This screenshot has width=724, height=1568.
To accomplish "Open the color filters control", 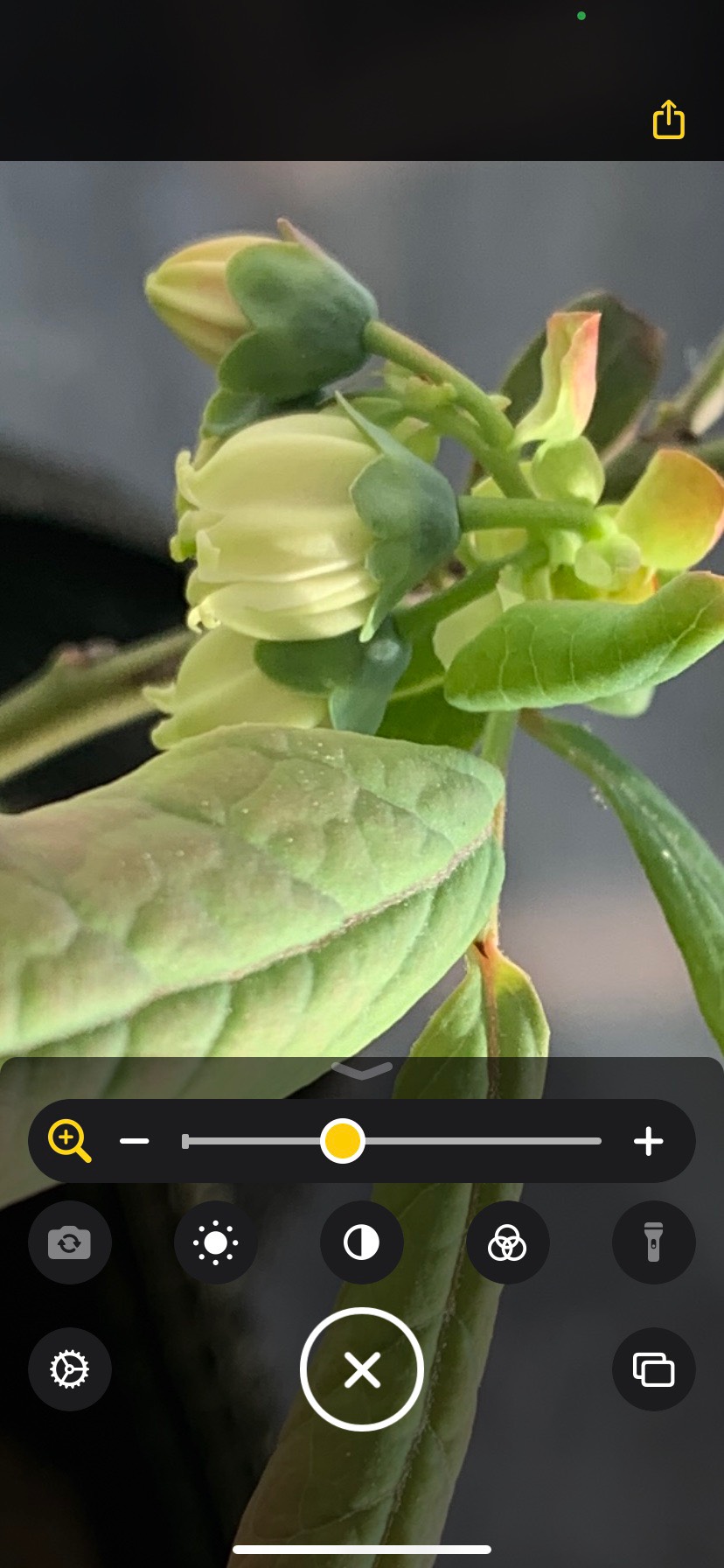I will click(x=508, y=1242).
